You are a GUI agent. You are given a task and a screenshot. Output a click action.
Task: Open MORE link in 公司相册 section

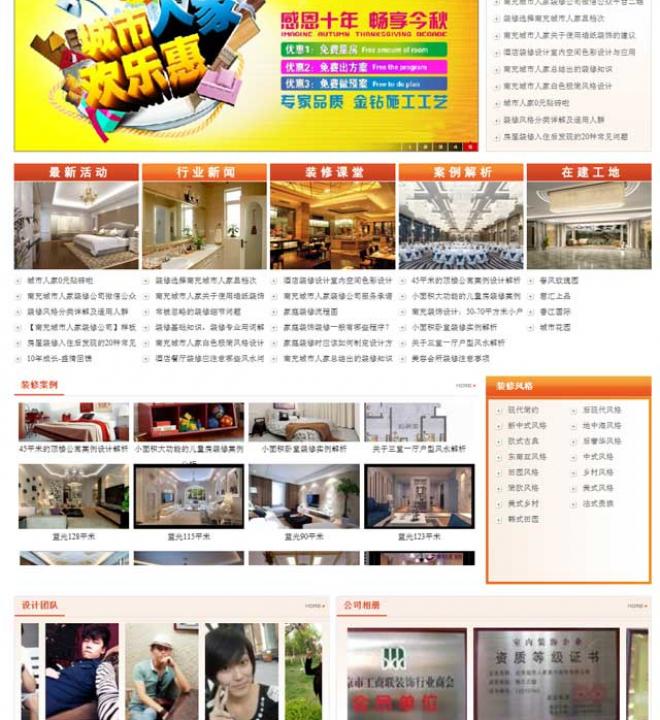637,606
